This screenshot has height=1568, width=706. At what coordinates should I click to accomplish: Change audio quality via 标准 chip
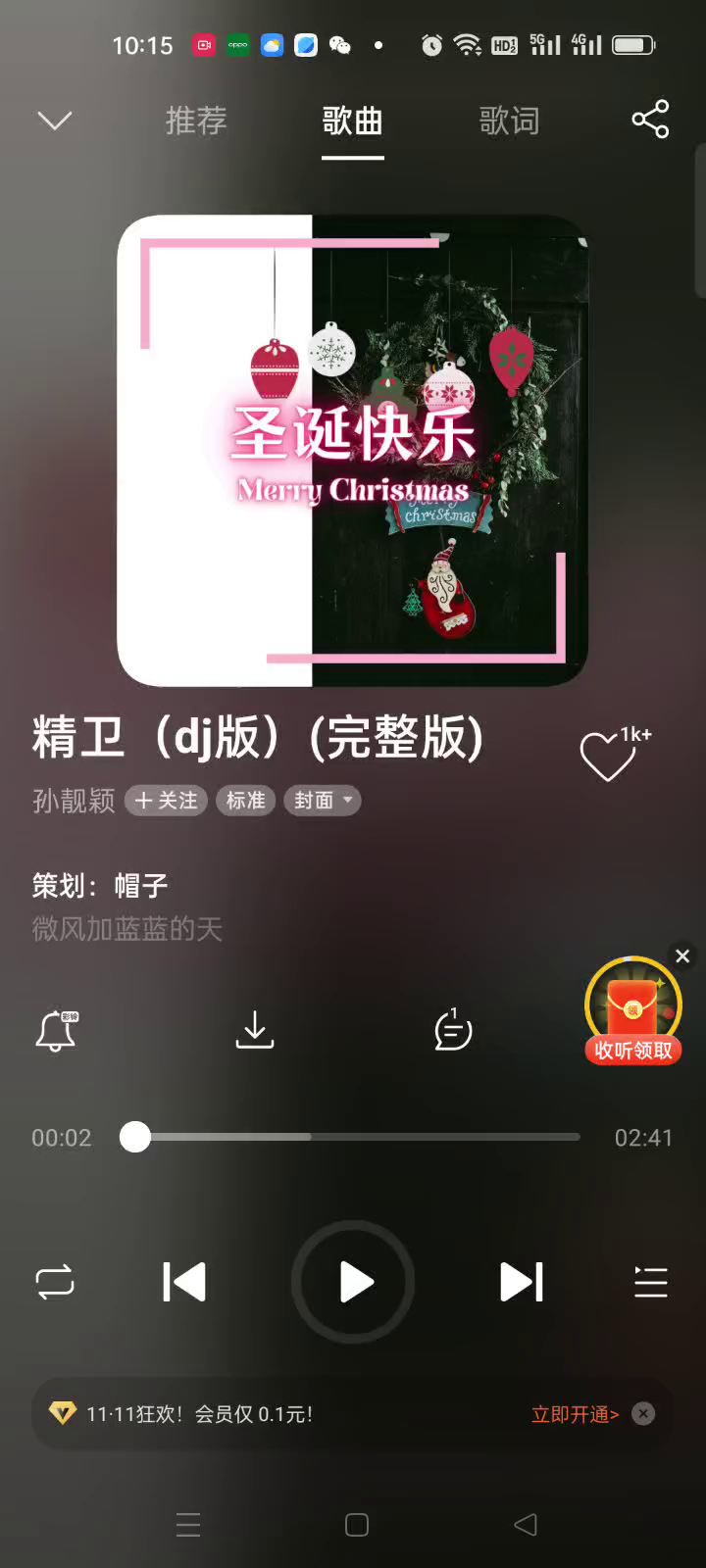pyautogui.click(x=245, y=801)
